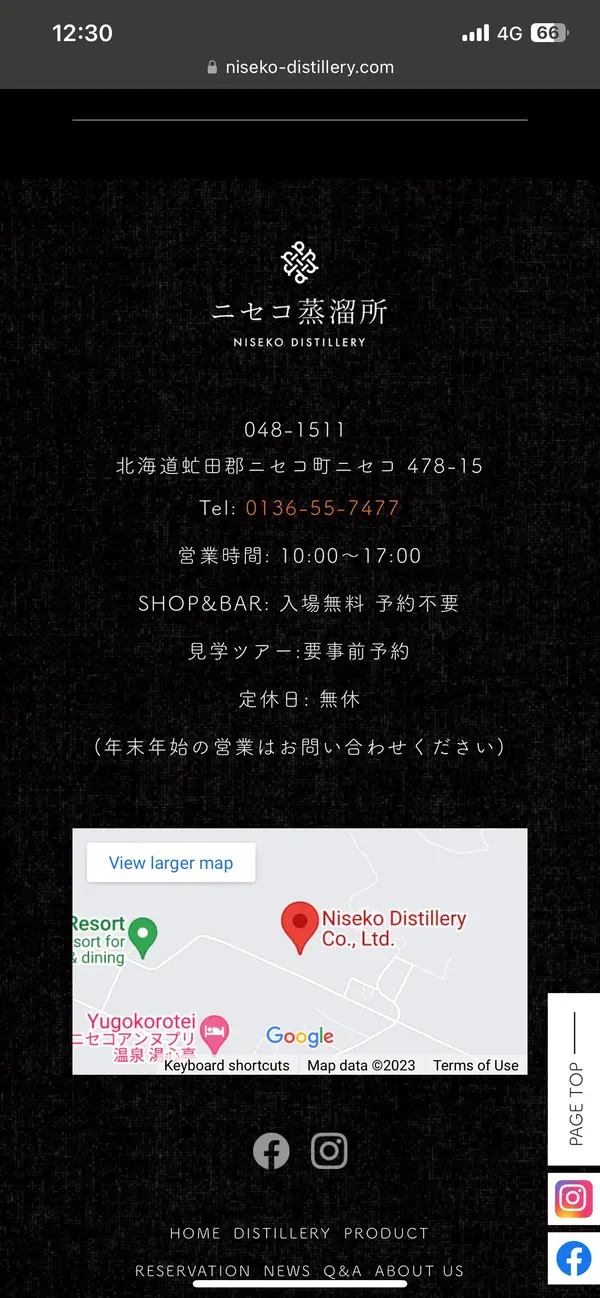Open the blue Facebook floating button
The height and width of the screenshot is (1298, 600).
tap(574, 1259)
